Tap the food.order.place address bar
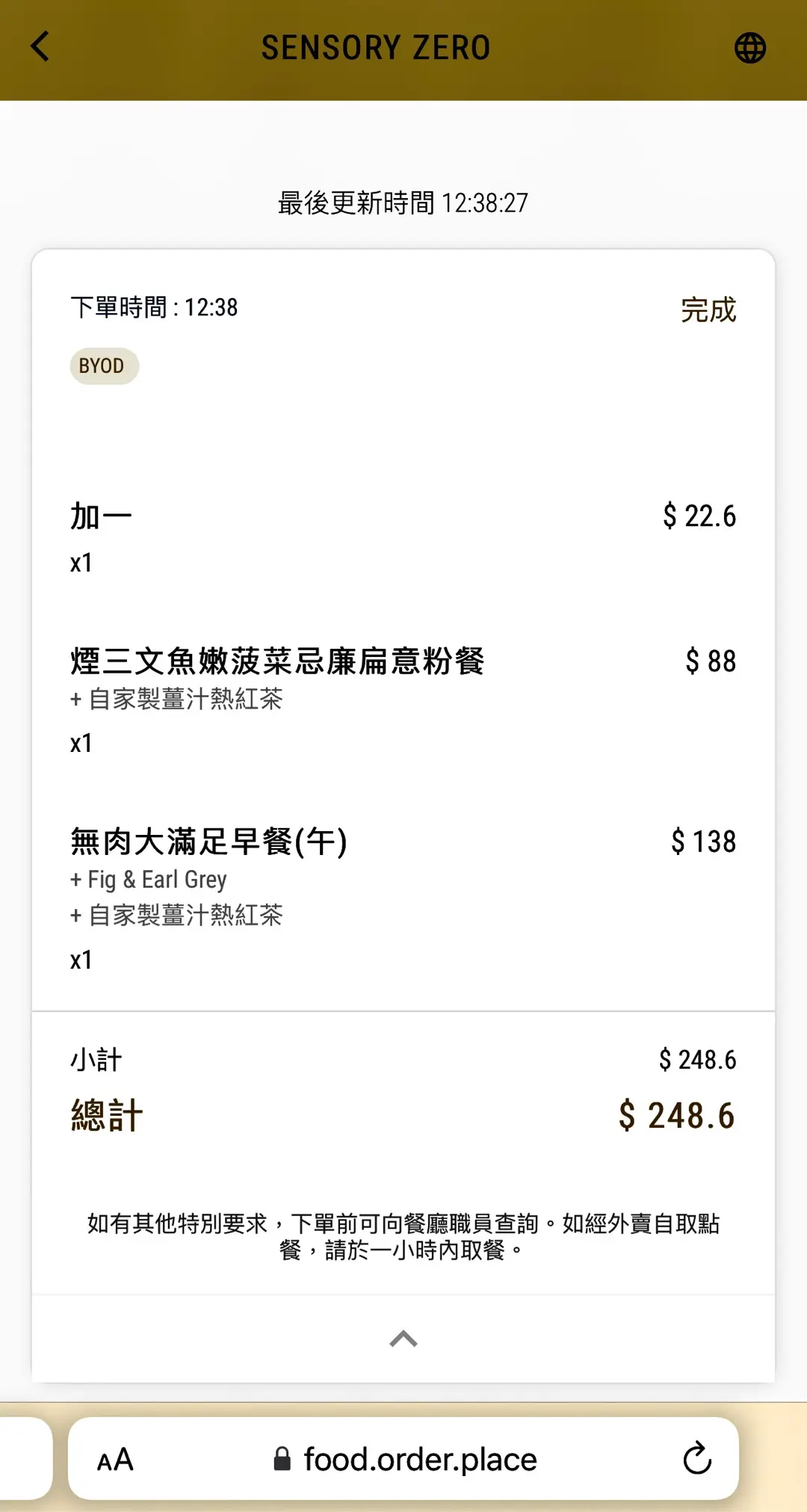Image resolution: width=807 pixels, height=1512 pixels. [x=406, y=1460]
